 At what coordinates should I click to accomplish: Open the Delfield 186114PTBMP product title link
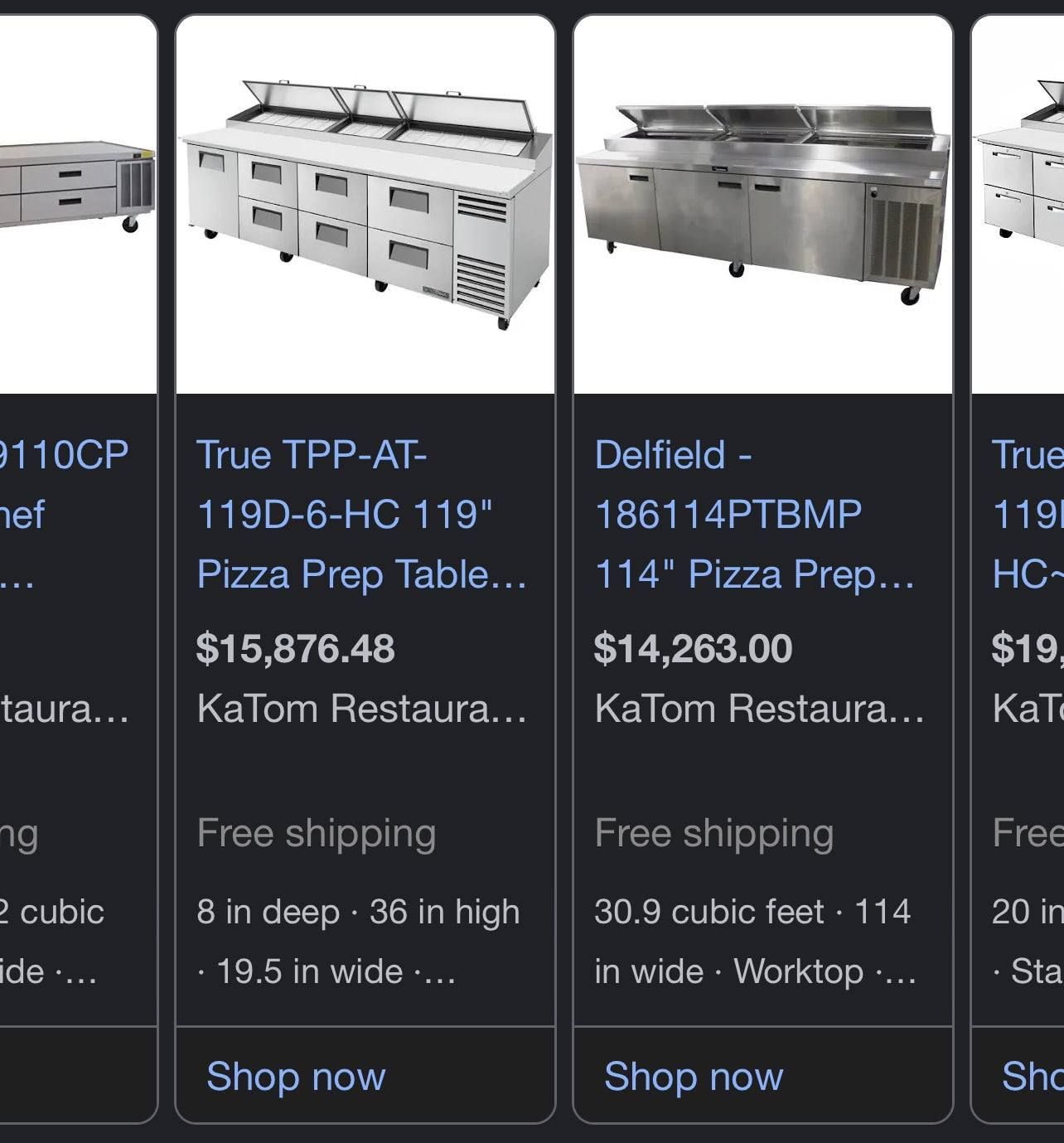(754, 514)
